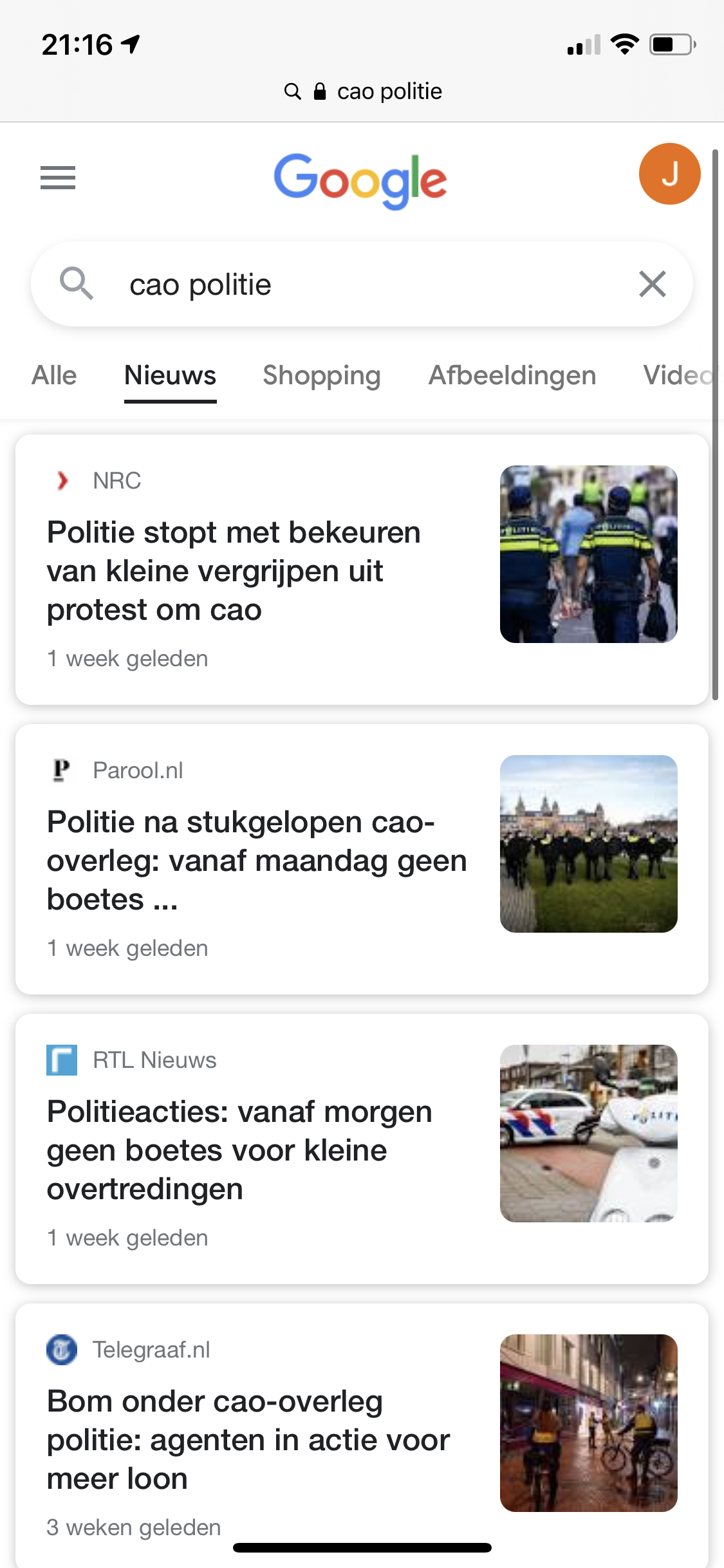
Task: Switch to the Alle tab
Action: (x=54, y=375)
